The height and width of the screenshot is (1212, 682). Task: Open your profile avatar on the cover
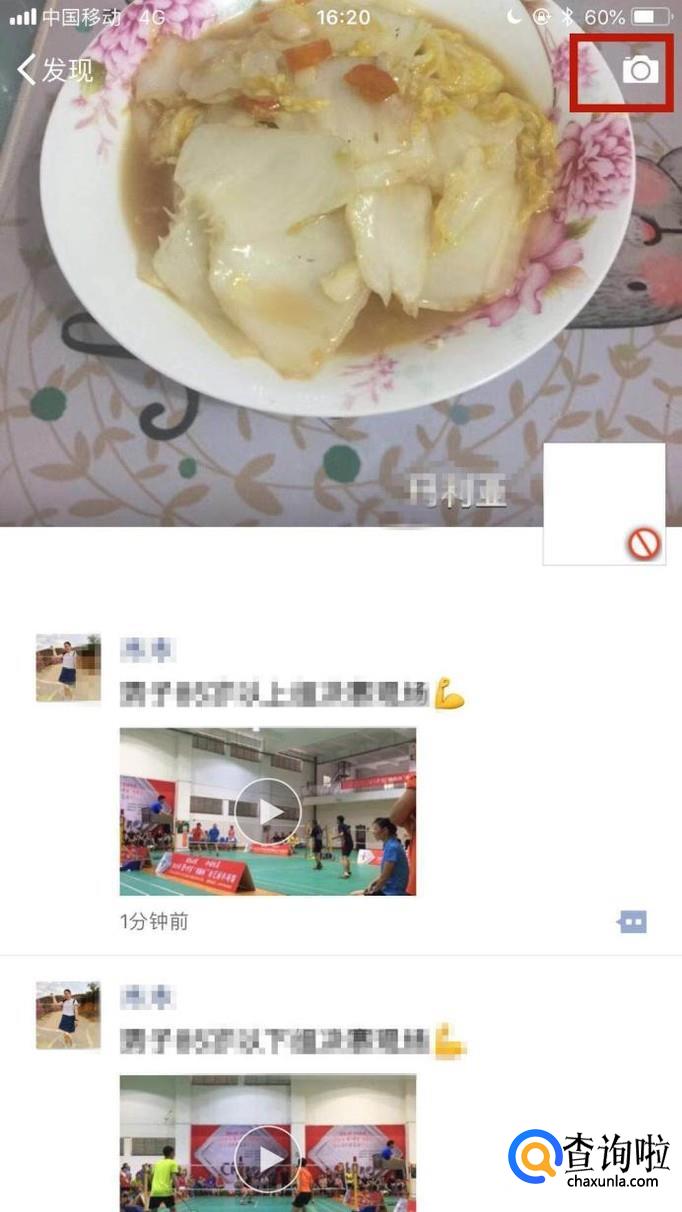click(x=604, y=504)
